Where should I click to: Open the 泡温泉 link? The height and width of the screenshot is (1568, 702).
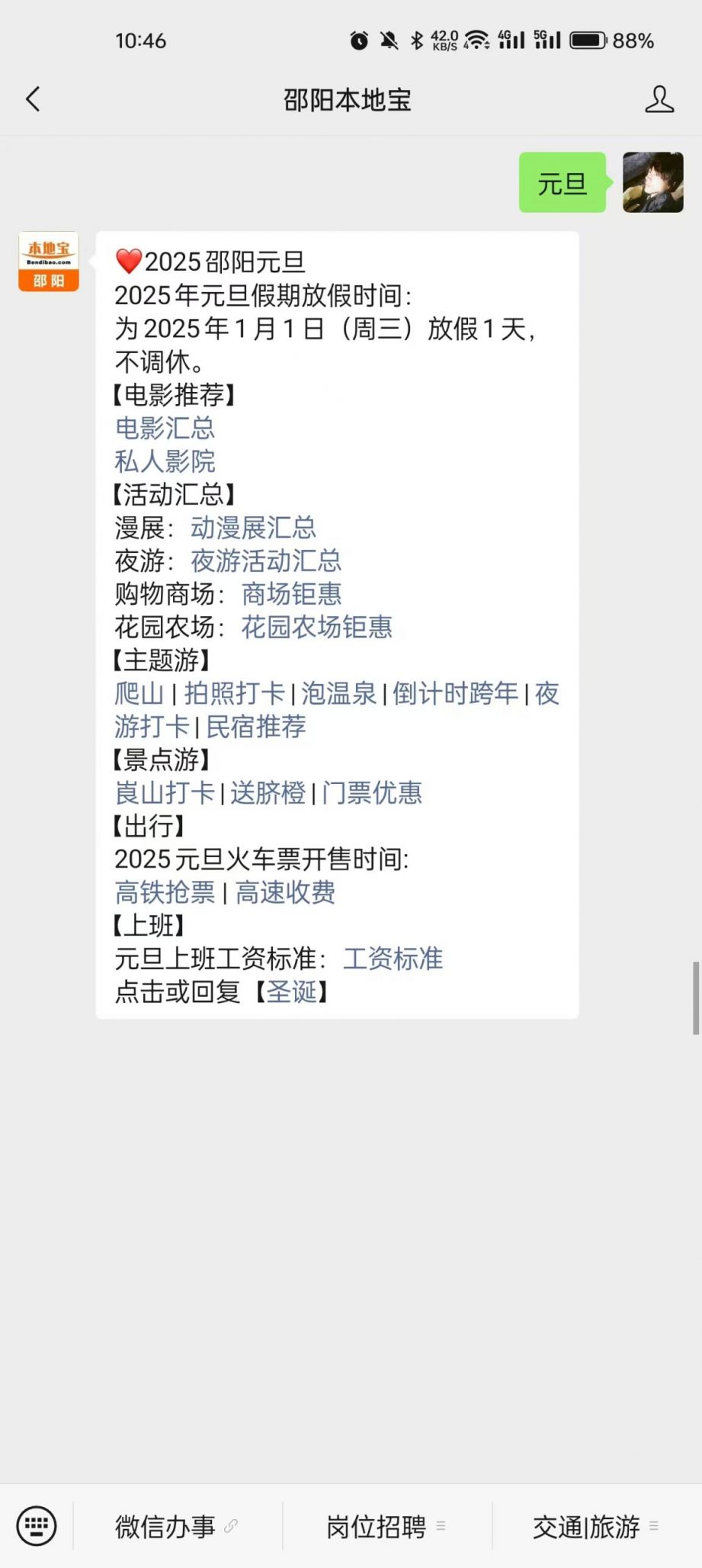pyautogui.click(x=338, y=693)
